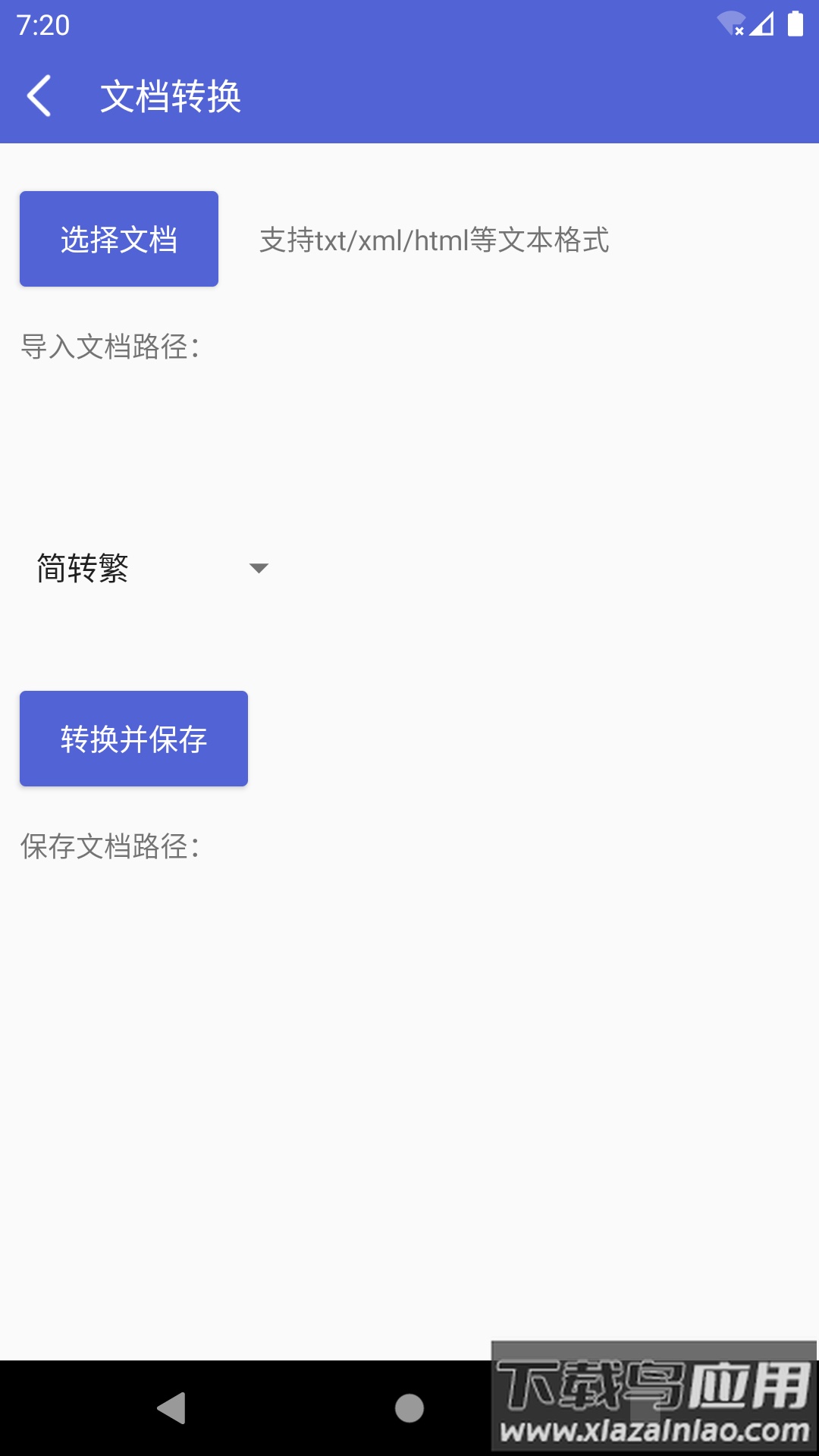This screenshot has height=1456, width=819.
Task: Select the app bar header area
Action: tap(409, 96)
